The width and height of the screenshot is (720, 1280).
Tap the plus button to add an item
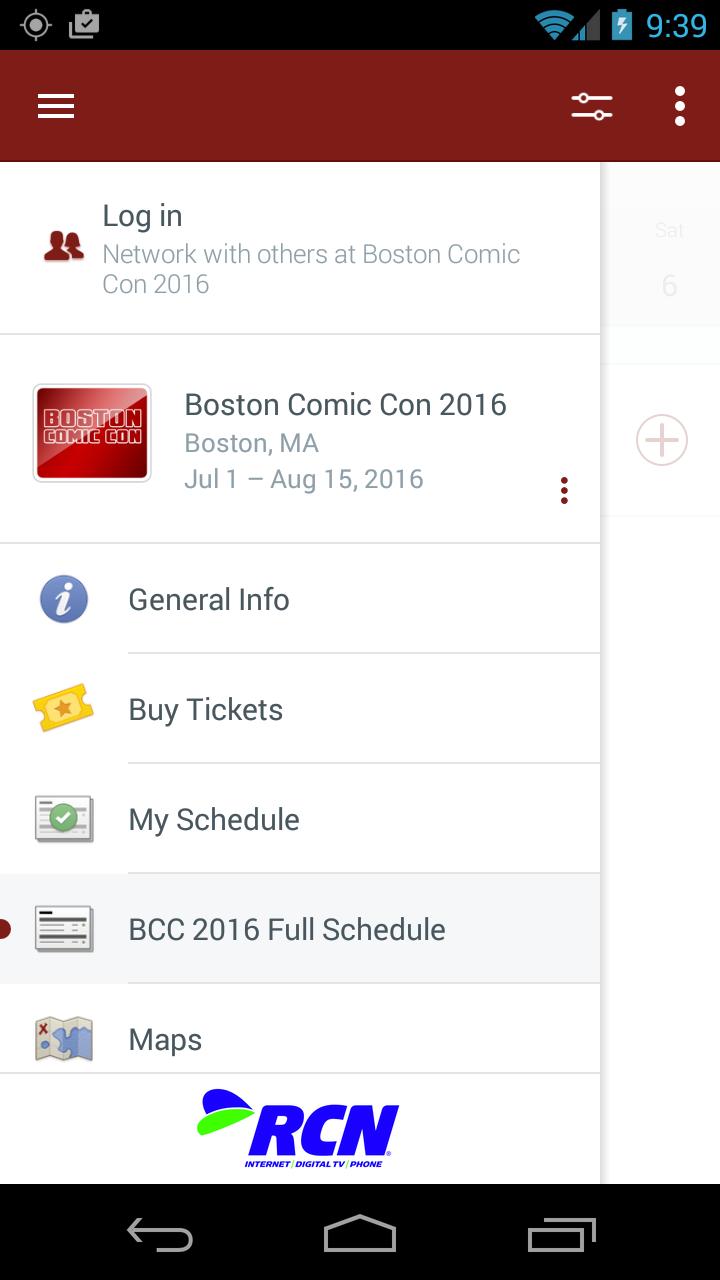661,439
